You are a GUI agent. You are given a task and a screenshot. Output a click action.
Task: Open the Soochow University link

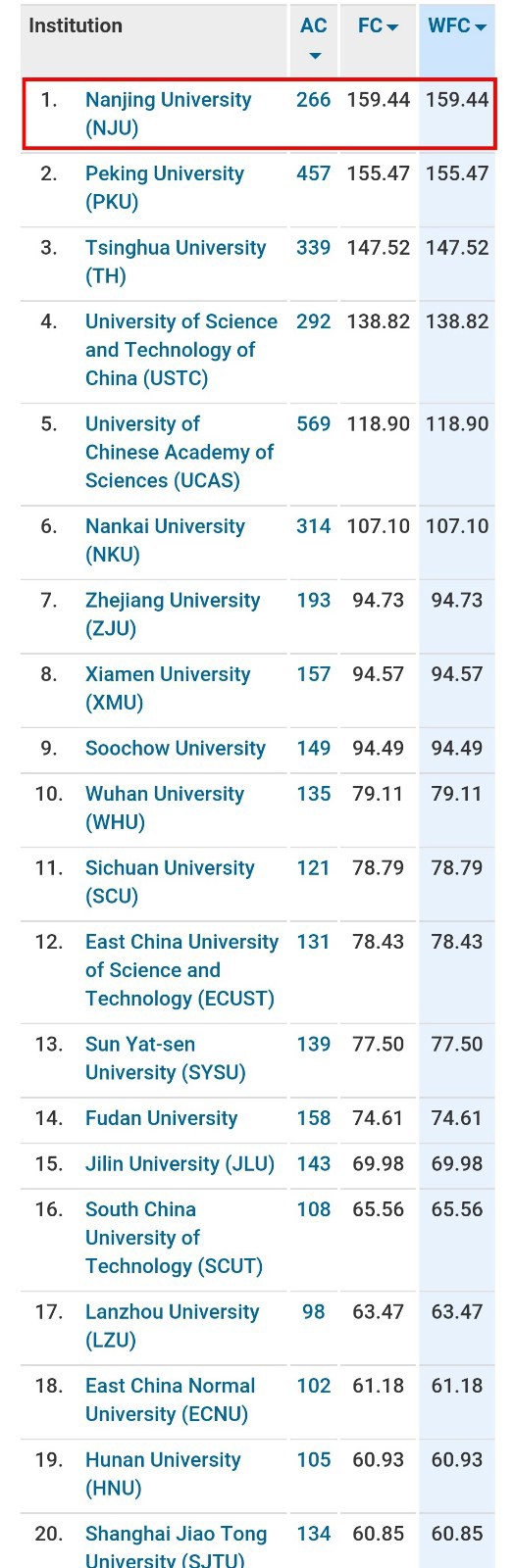tap(176, 749)
